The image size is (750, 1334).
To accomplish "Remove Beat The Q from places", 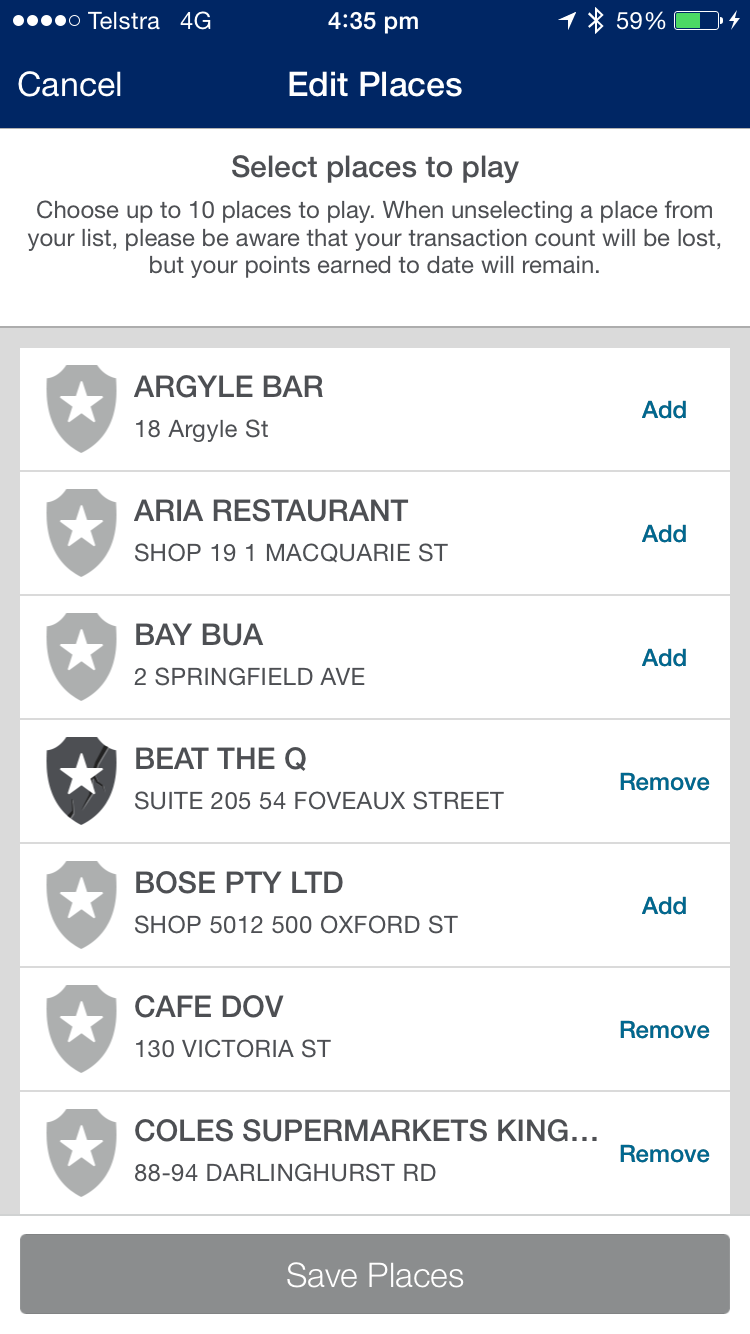I will 664,782.
